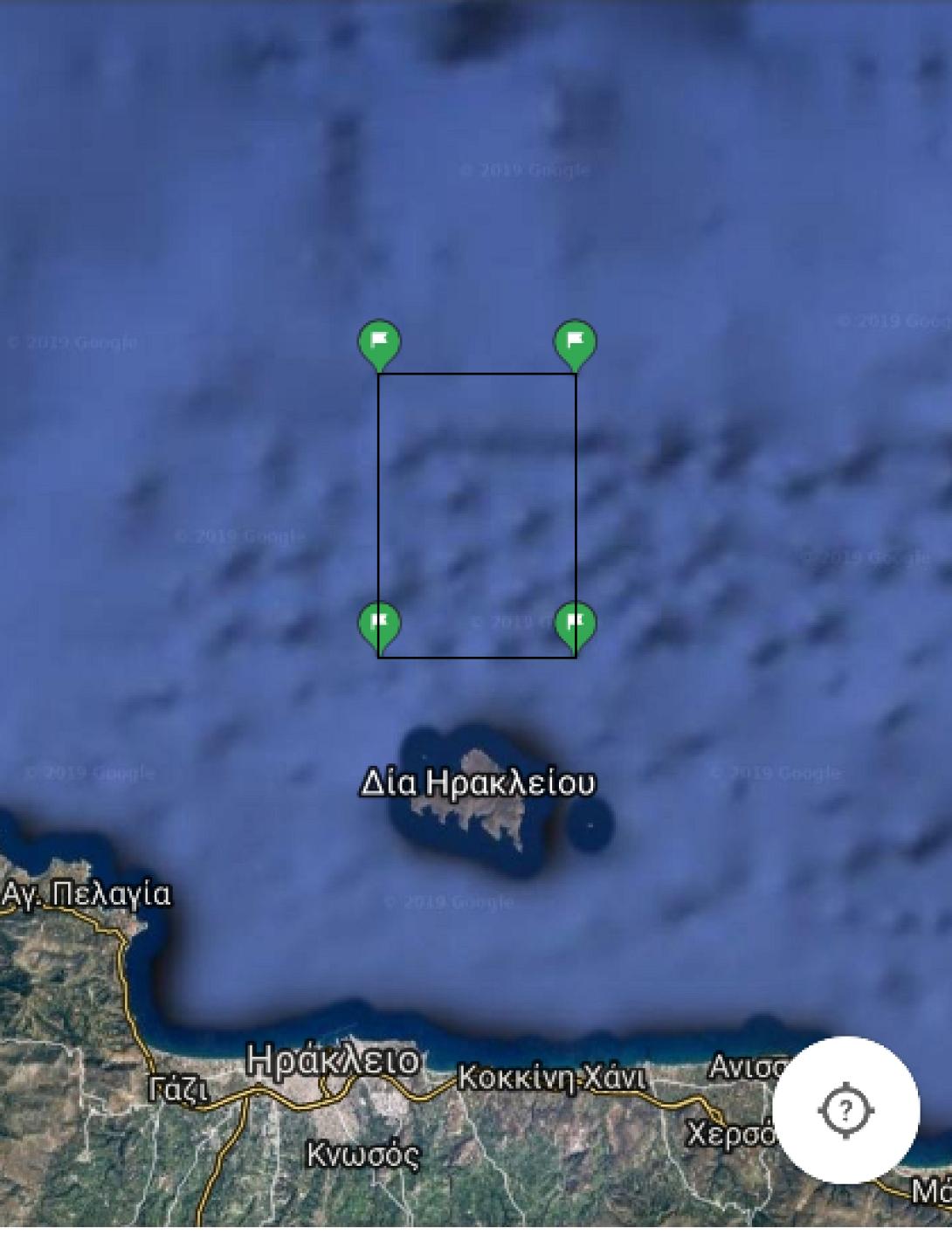Select the top-right green flag marker
This screenshot has width=952, height=1234.
575,341
